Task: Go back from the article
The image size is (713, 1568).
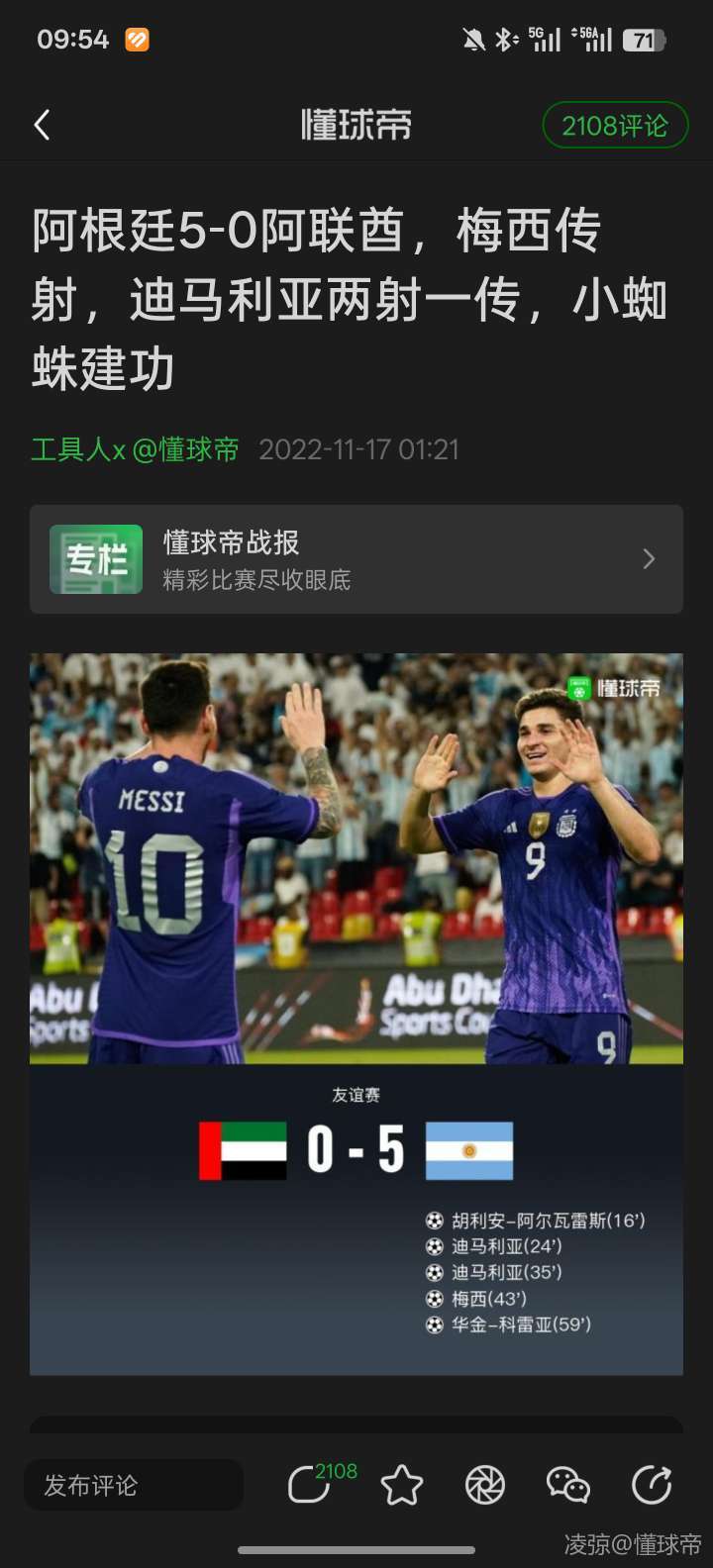Action: click(x=42, y=126)
